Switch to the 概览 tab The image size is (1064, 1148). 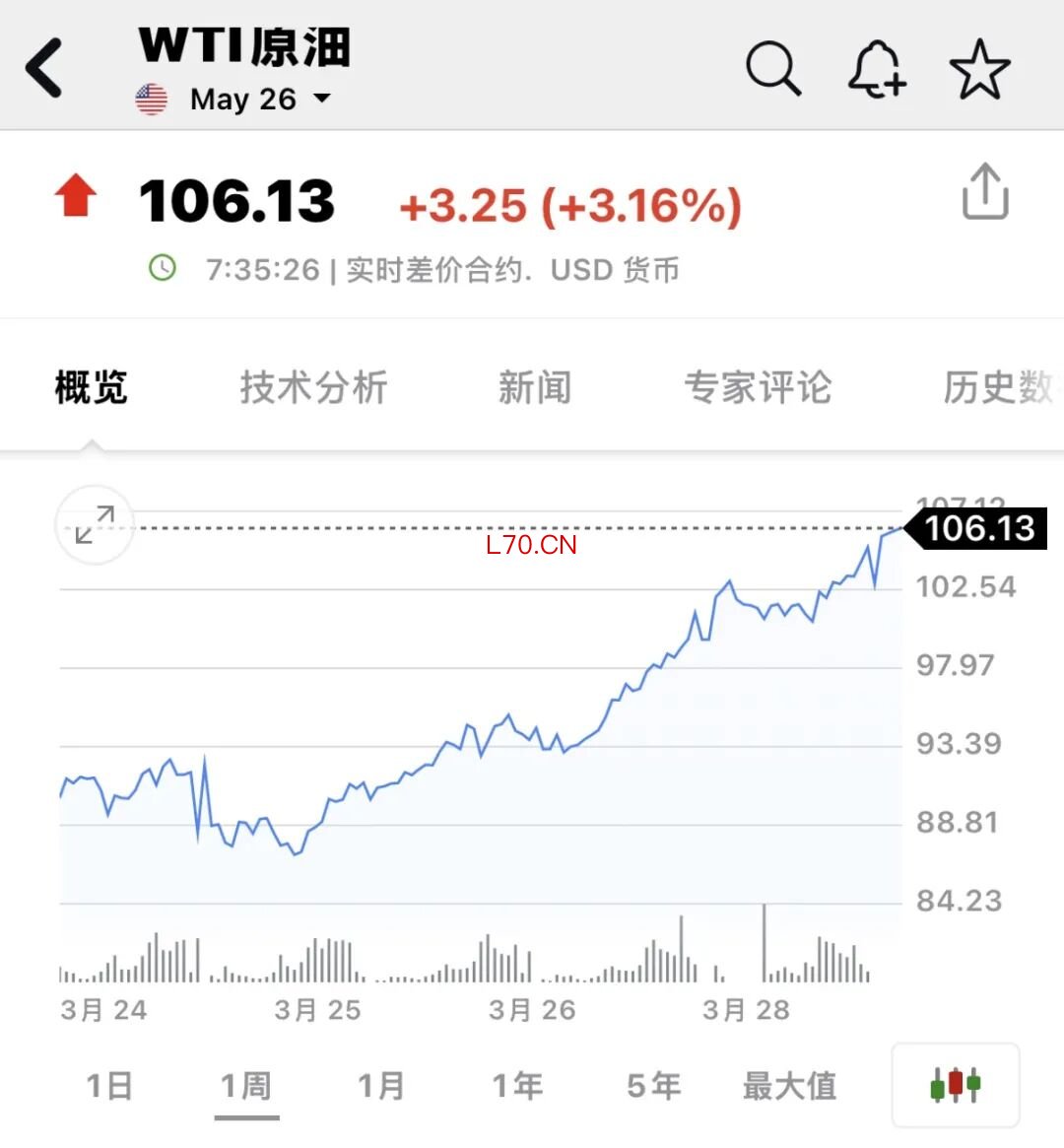click(x=91, y=387)
